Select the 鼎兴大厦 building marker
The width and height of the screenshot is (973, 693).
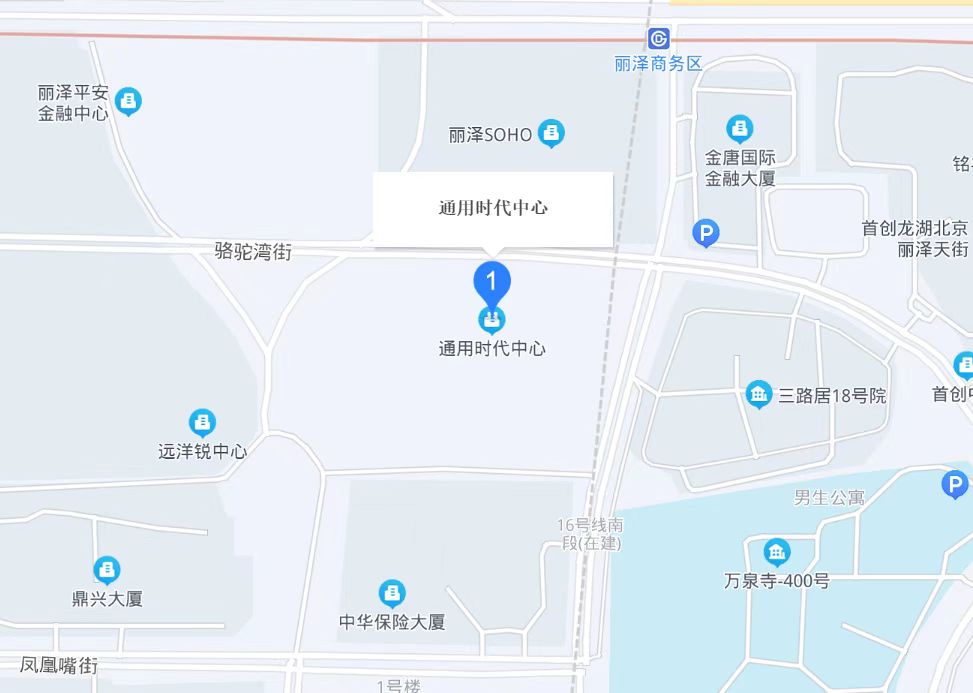[x=107, y=571]
